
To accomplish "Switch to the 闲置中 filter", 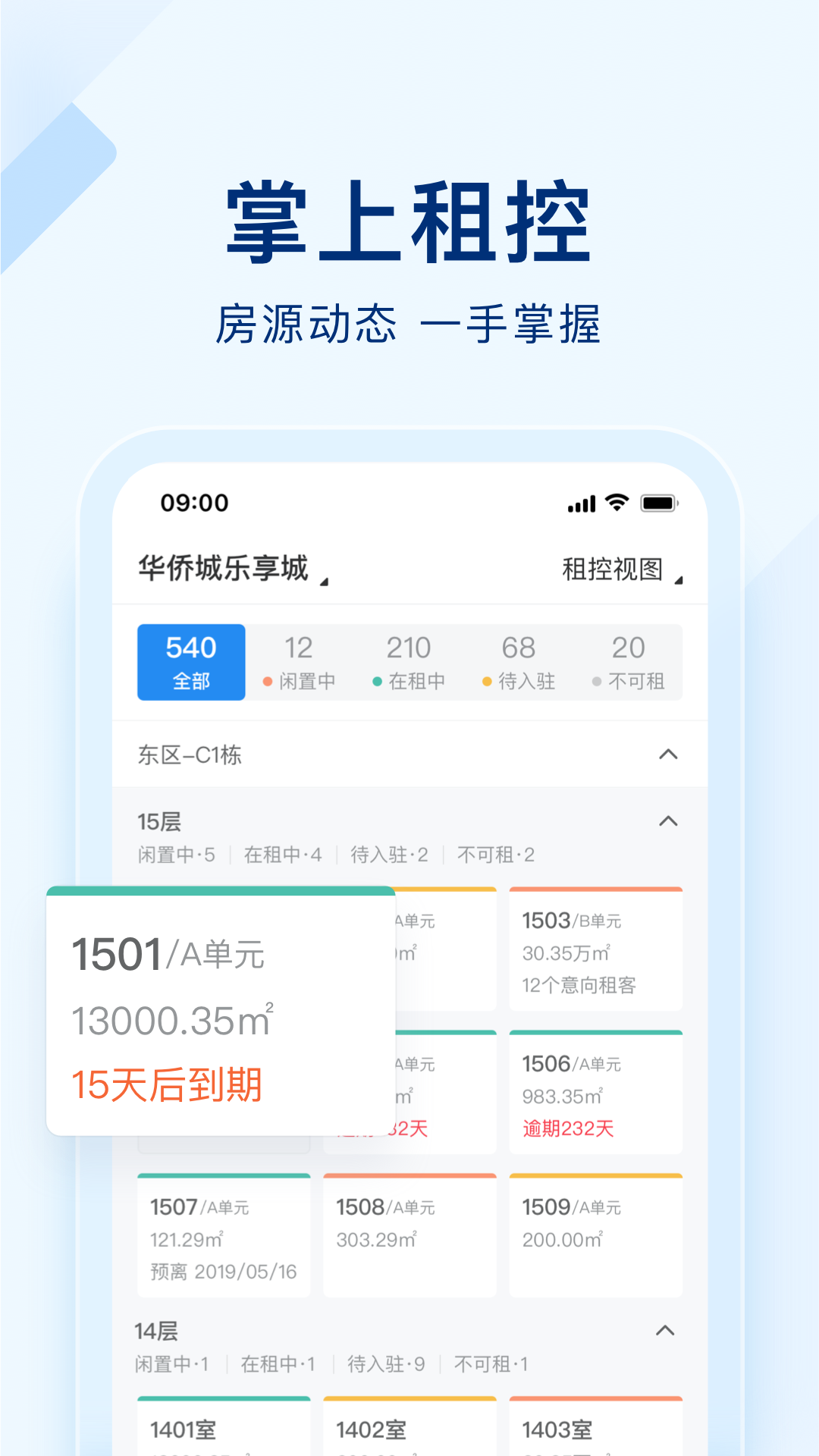I will coord(301,661).
